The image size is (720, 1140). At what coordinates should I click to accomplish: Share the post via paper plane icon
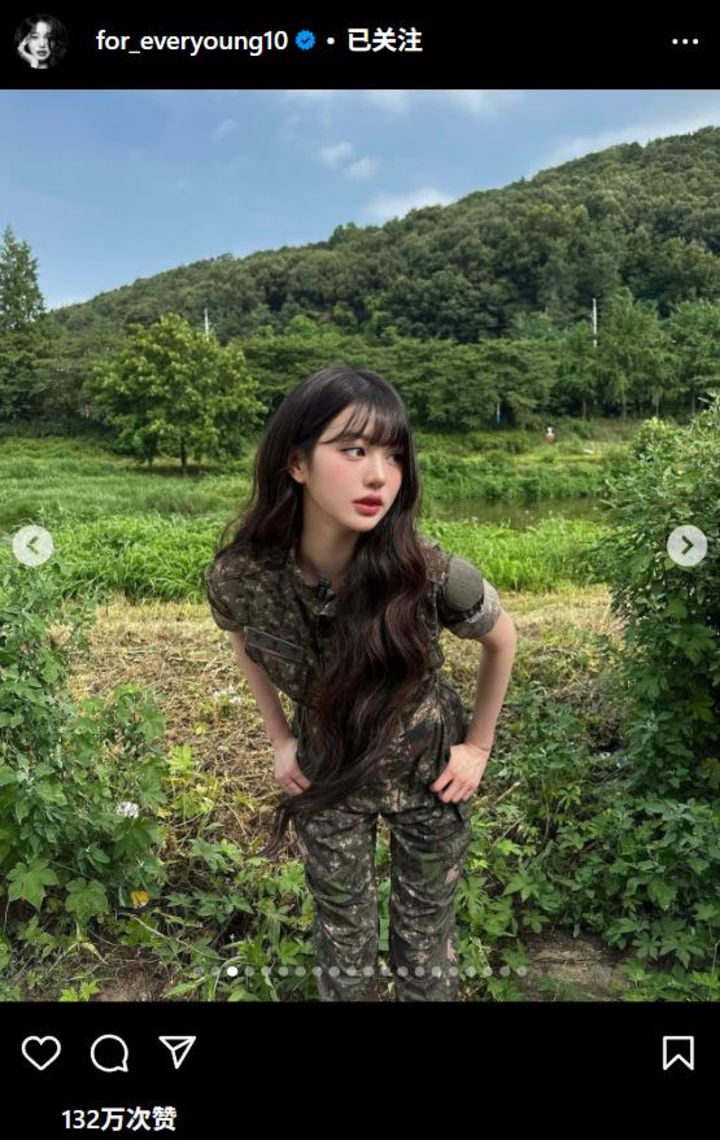pyautogui.click(x=177, y=1052)
